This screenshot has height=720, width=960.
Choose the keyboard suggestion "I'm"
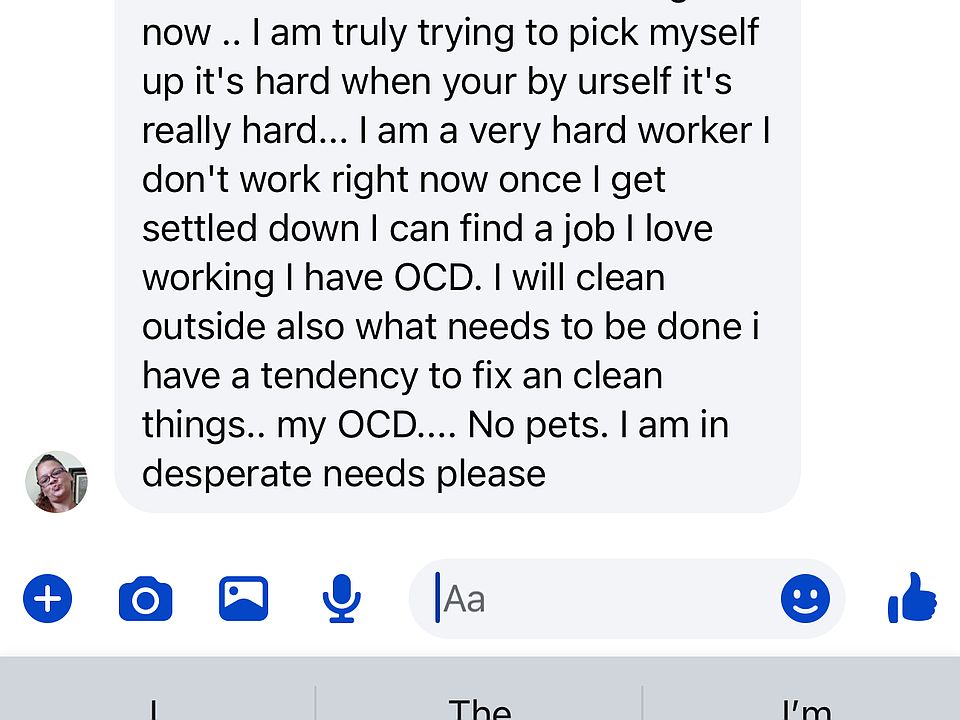[x=806, y=707]
